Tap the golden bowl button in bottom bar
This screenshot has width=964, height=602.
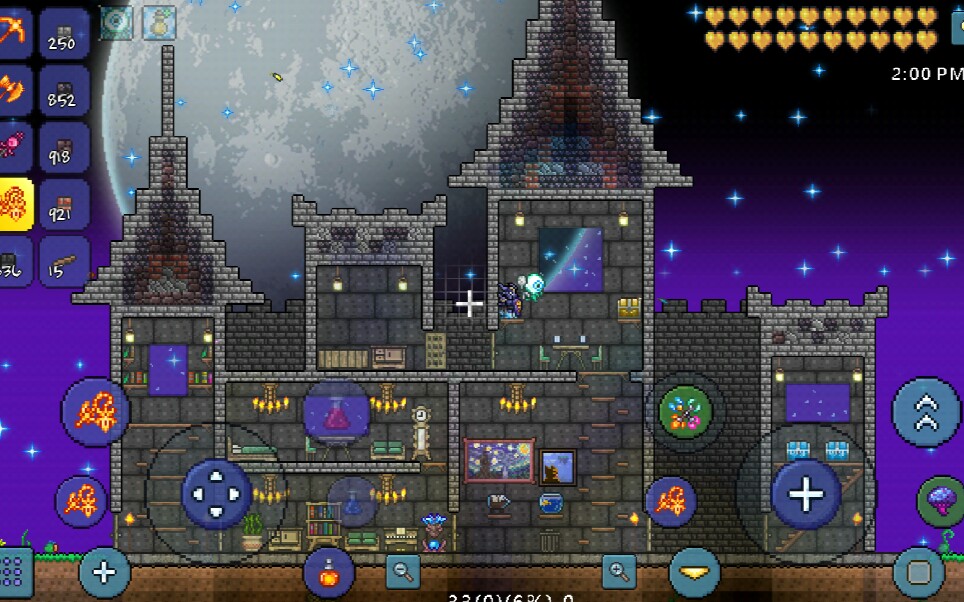tap(694, 572)
